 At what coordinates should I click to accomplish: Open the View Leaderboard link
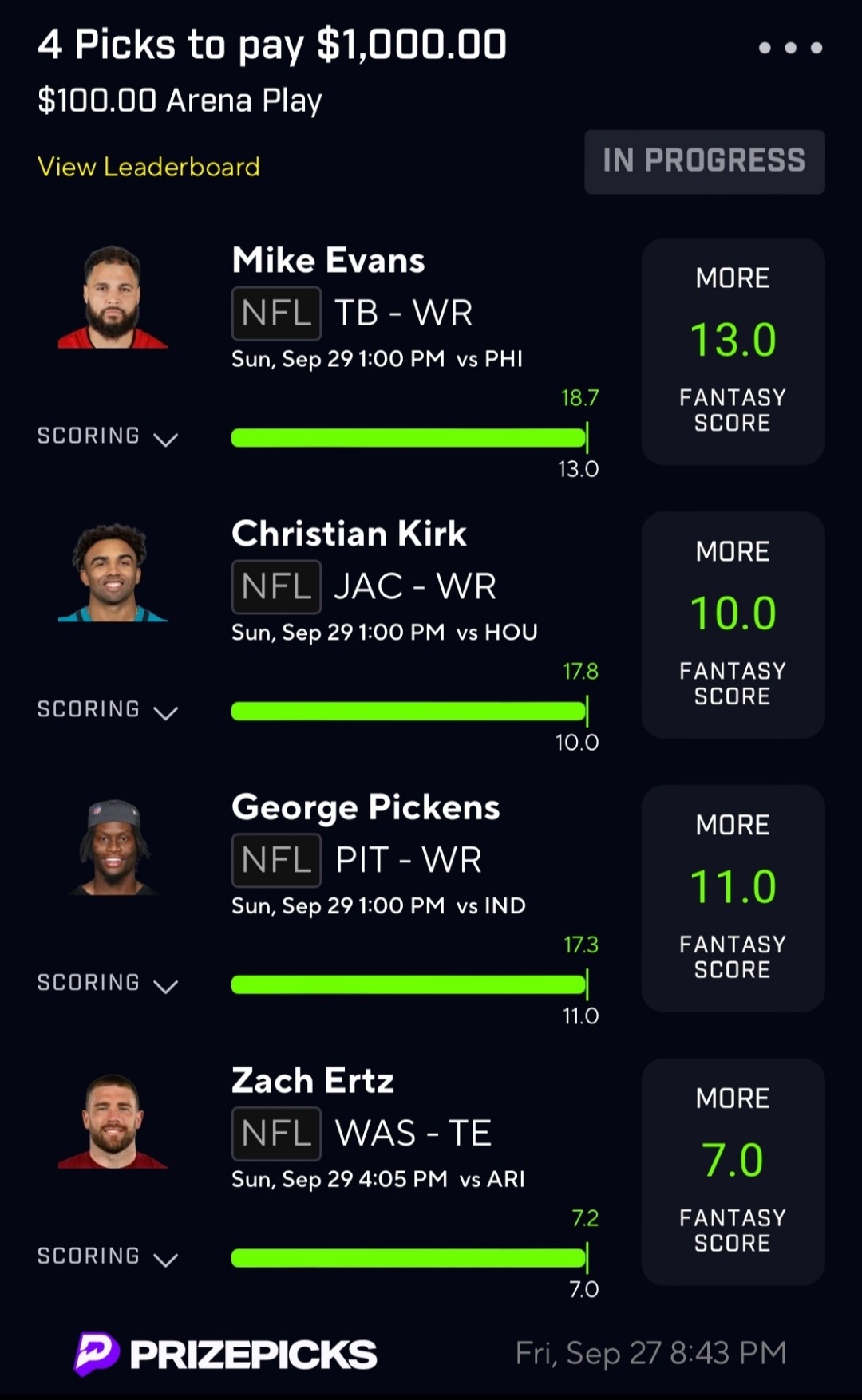click(148, 167)
